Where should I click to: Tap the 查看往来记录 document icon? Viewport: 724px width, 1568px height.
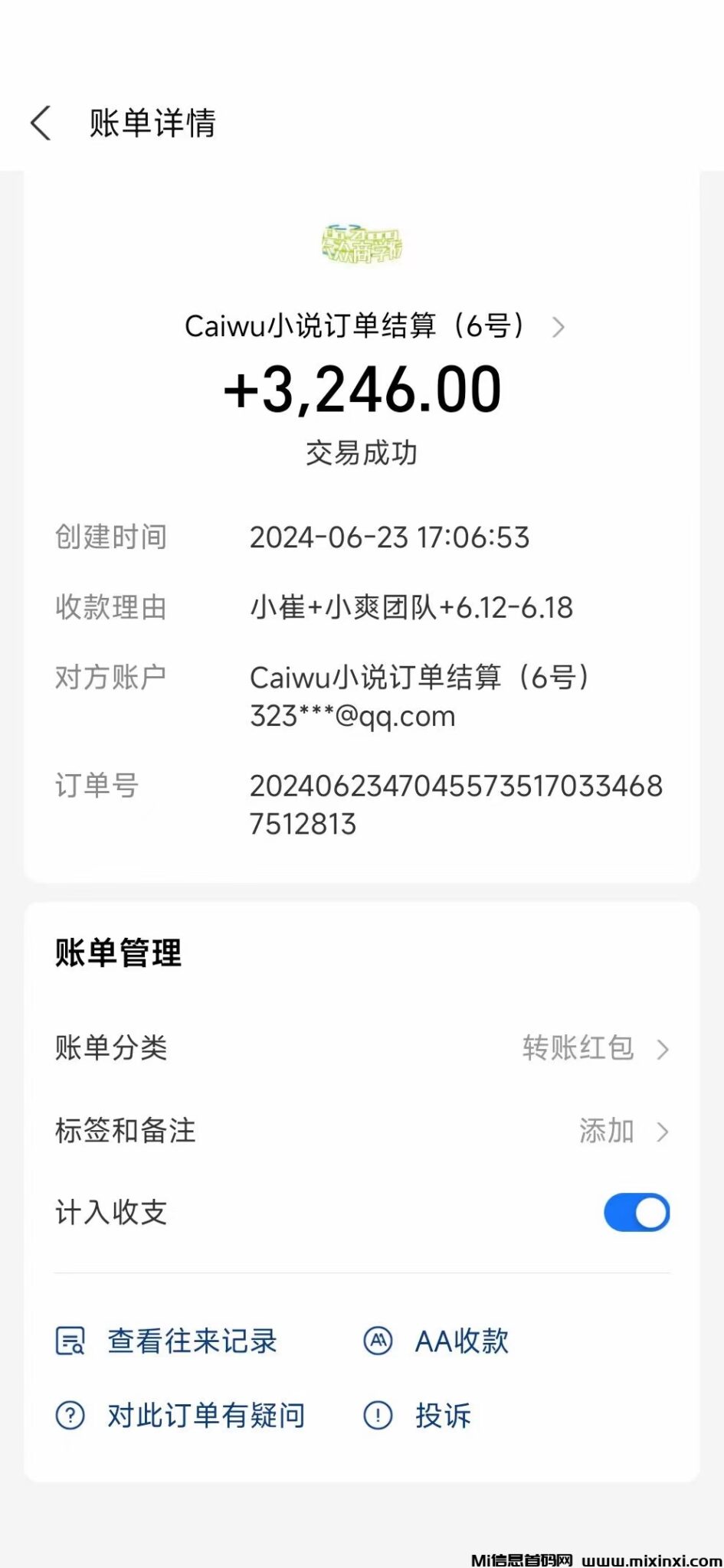coord(70,1341)
